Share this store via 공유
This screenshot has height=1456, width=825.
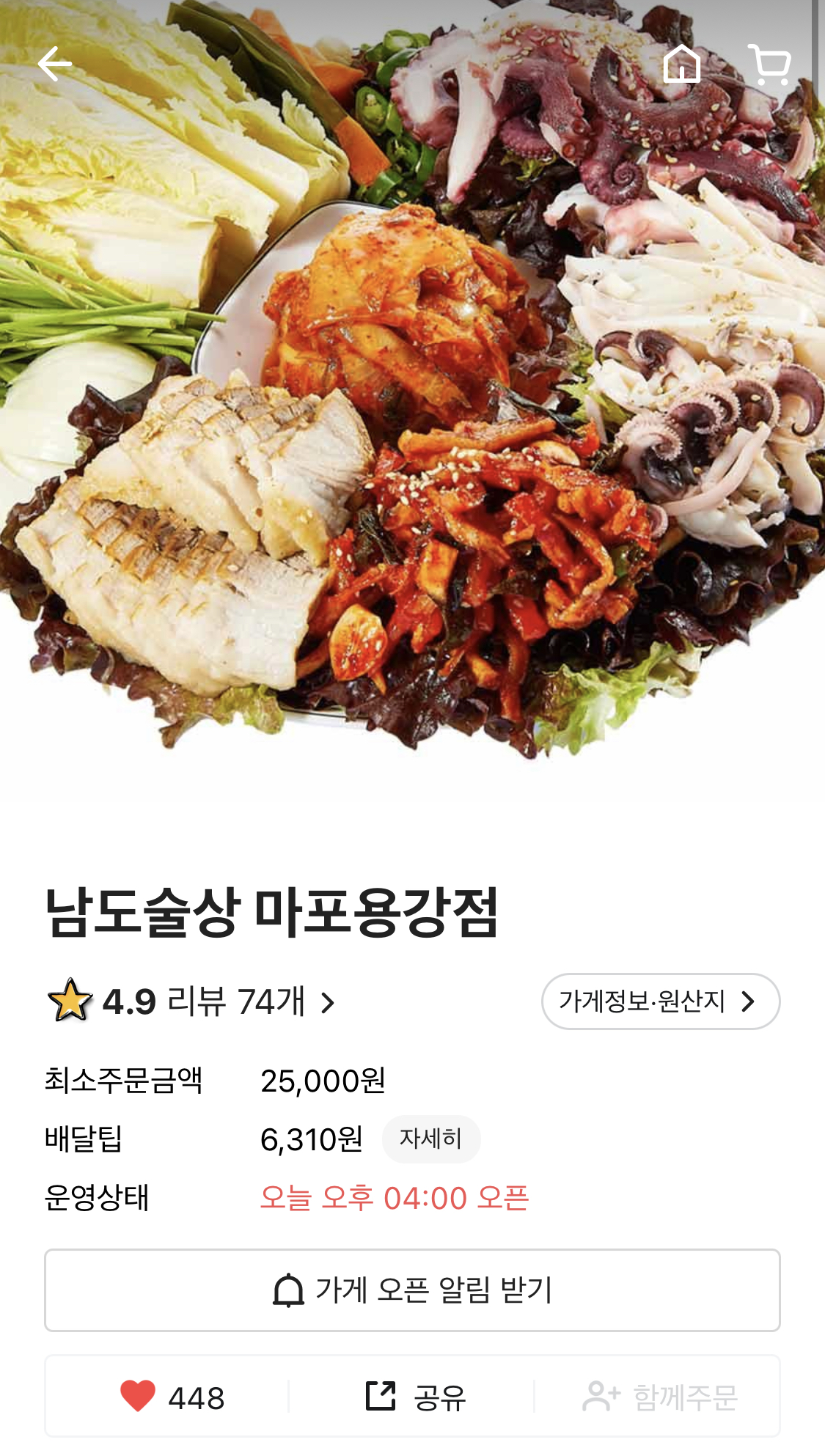[416, 1396]
